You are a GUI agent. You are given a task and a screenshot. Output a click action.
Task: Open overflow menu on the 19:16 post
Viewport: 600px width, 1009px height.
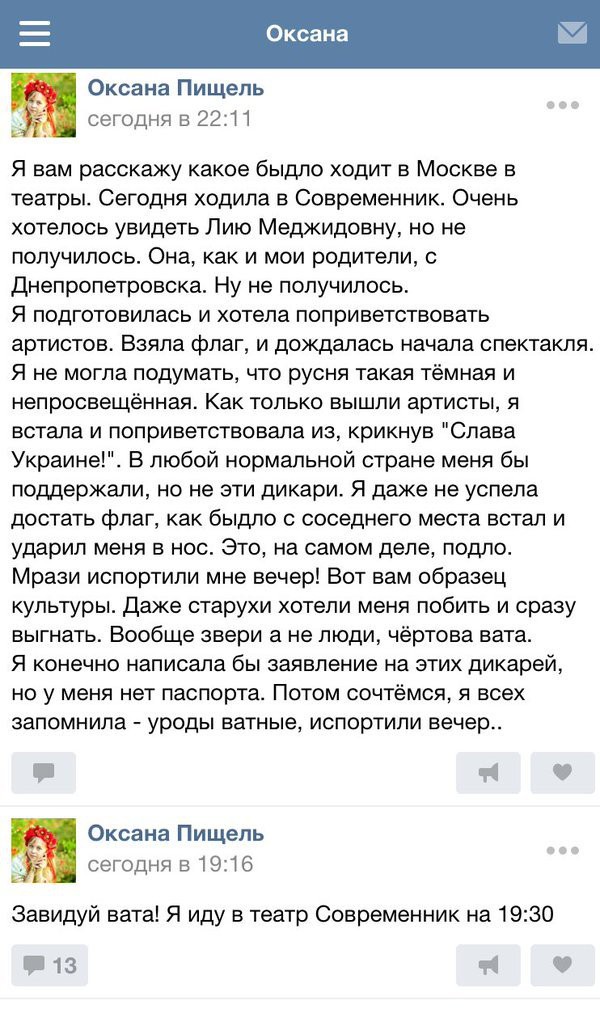562,850
